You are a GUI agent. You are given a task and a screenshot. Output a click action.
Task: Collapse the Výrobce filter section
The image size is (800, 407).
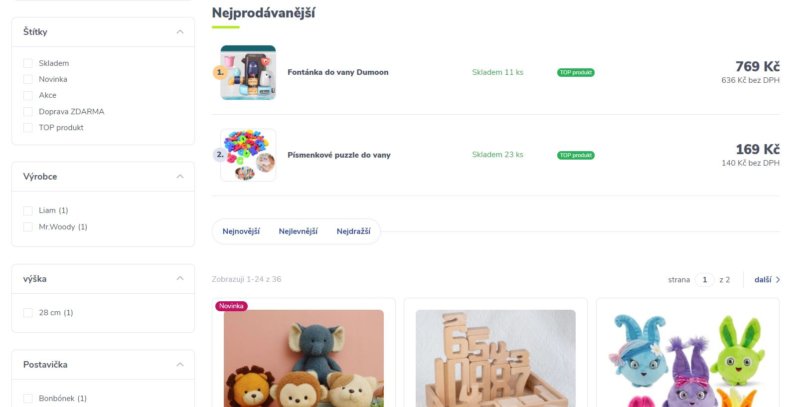pyautogui.click(x=180, y=176)
